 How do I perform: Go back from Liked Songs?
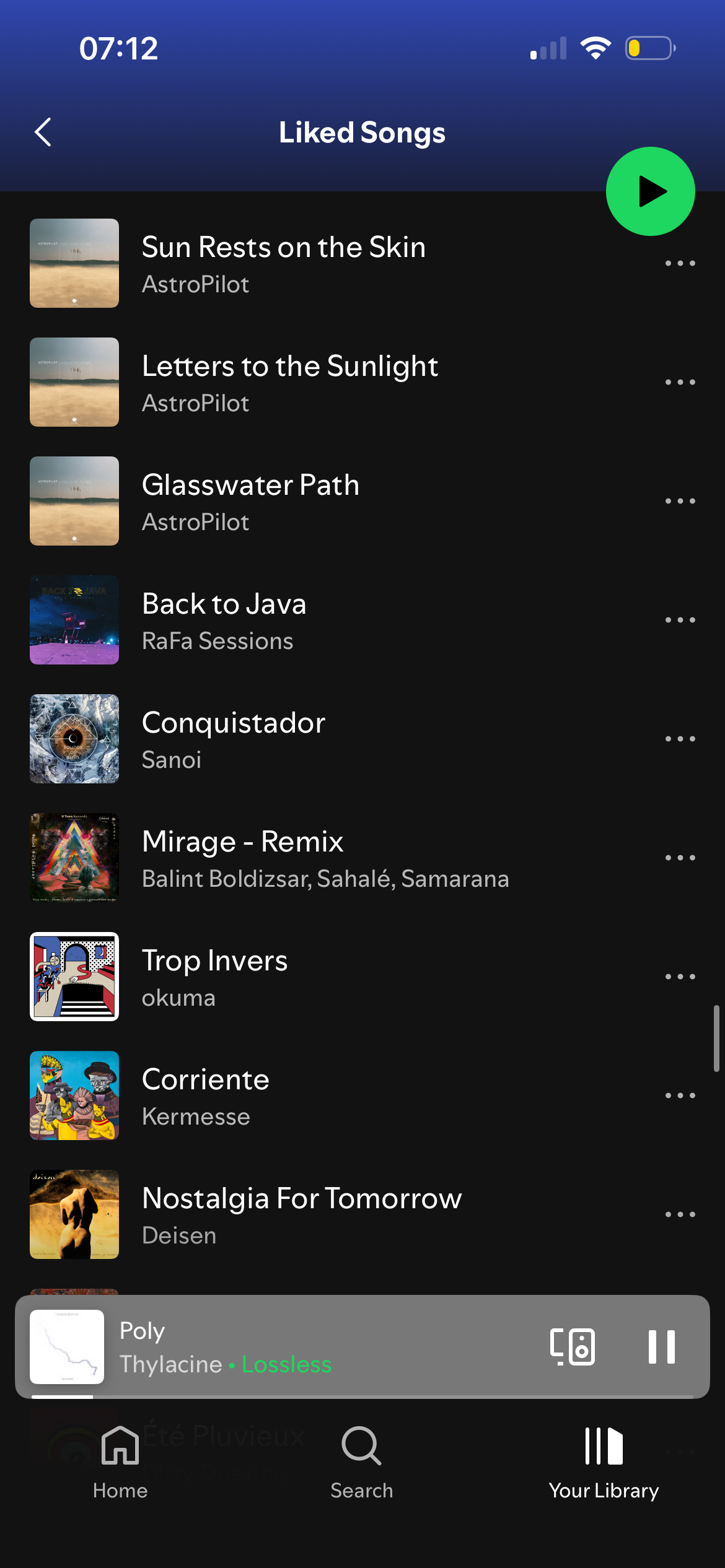tap(43, 132)
